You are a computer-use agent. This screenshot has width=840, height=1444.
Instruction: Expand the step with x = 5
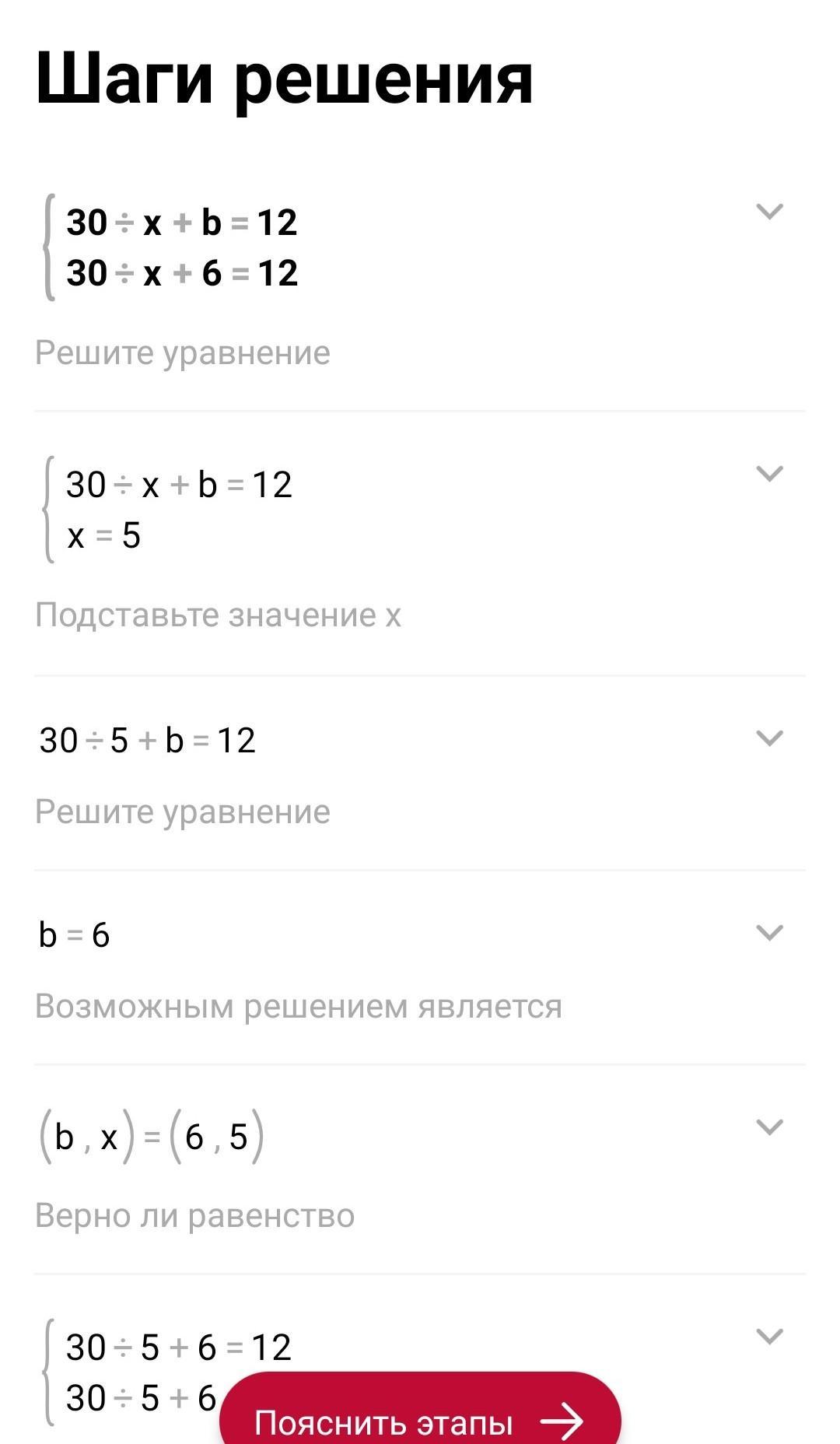[769, 474]
